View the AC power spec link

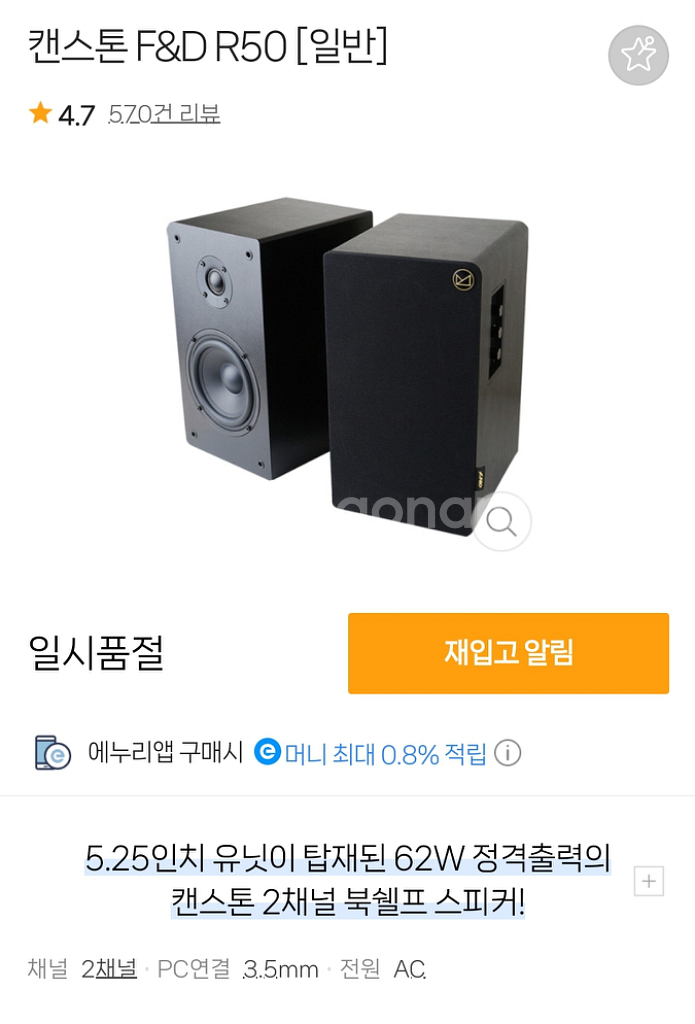point(410,969)
